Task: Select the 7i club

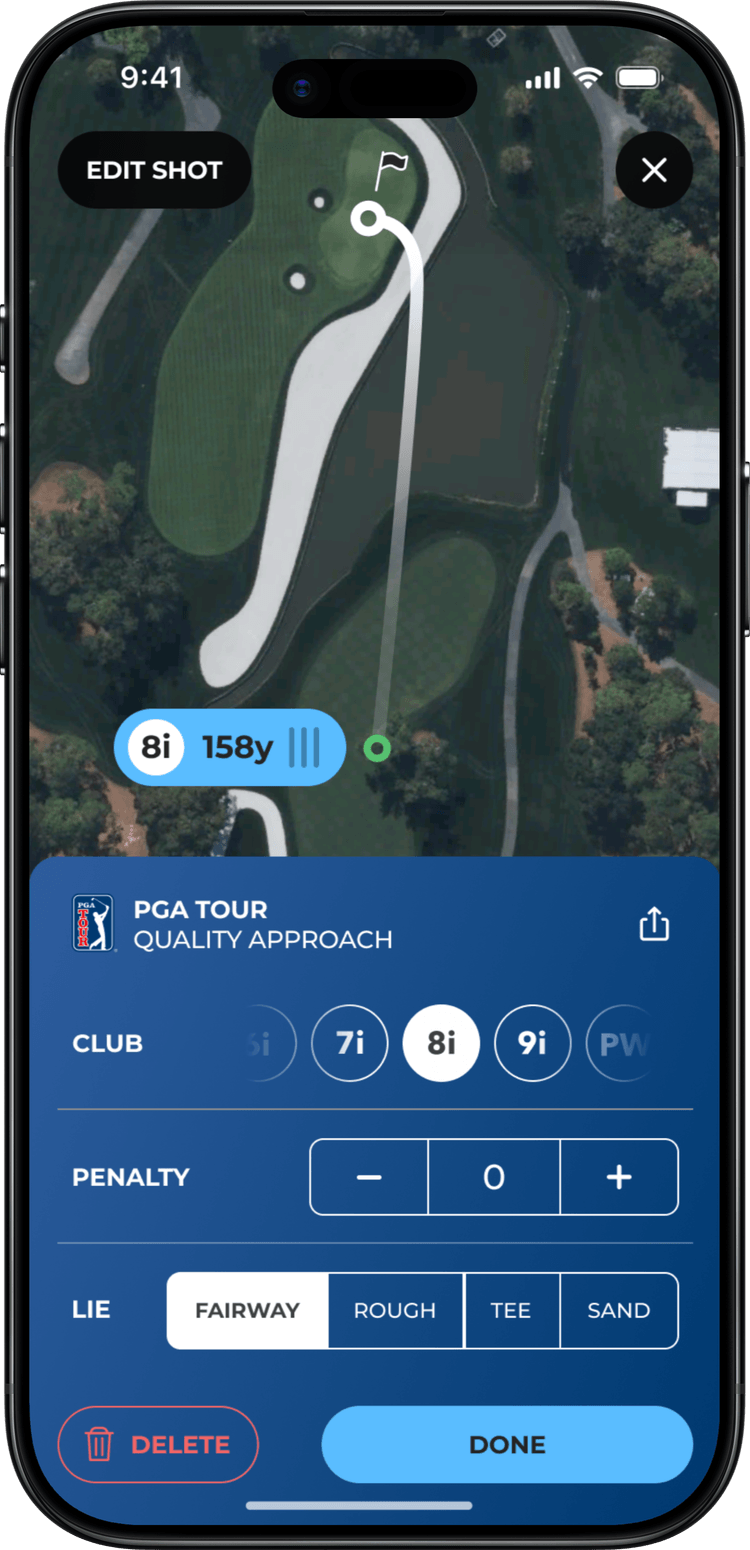Action: 349,1043
